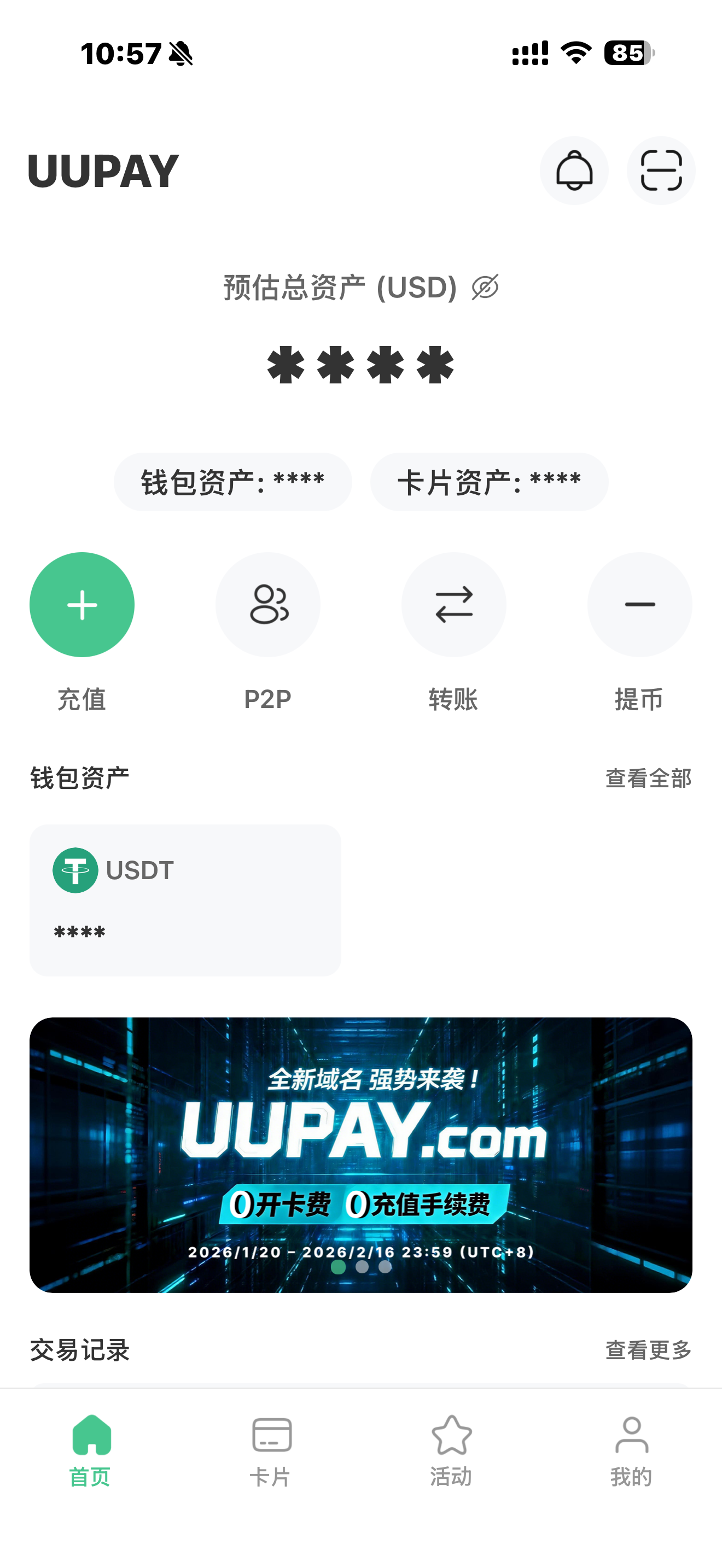Click the USDT Tether coin icon

pyautogui.click(x=75, y=870)
